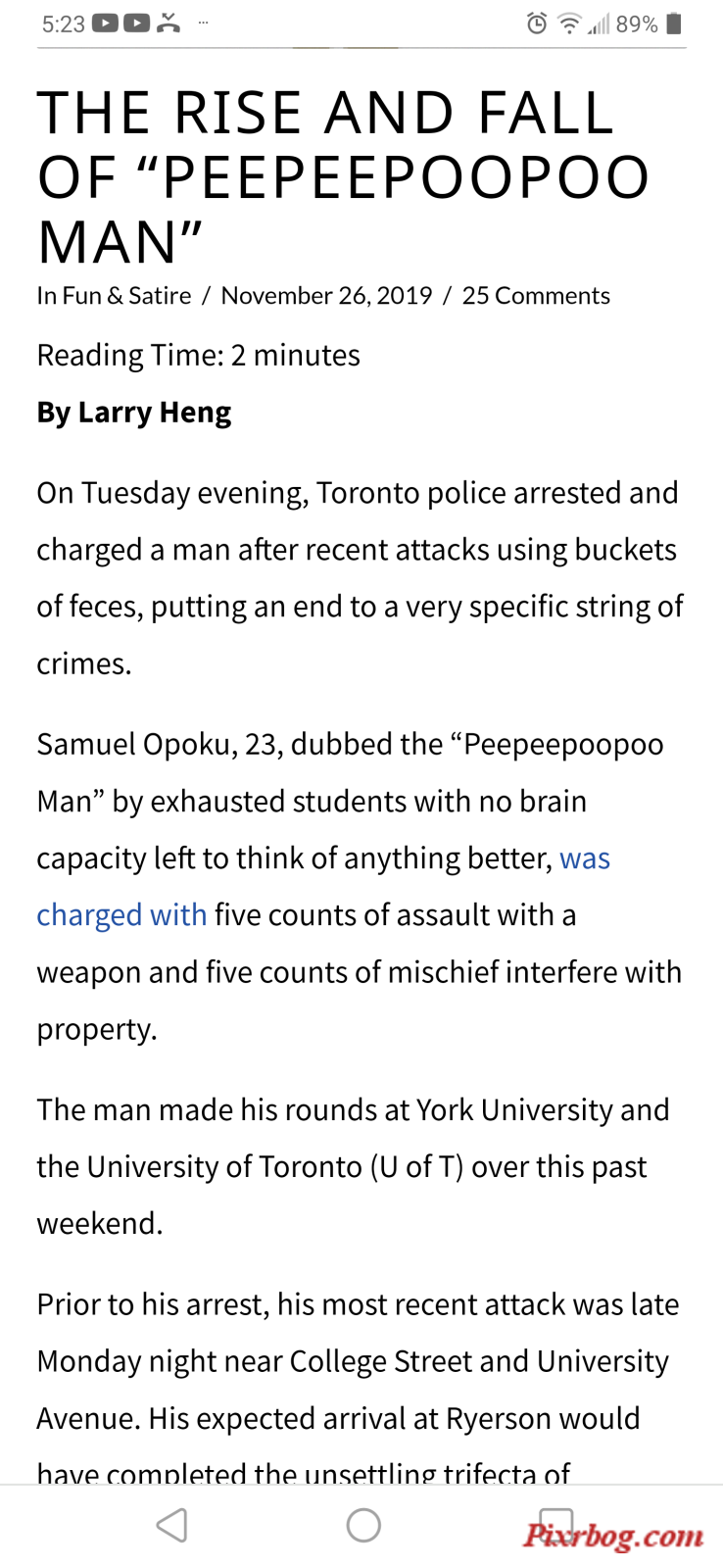Image resolution: width=723 pixels, height=1568 pixels.
Task: Open the "was charged with" article link
Action: tap(121, 914)
